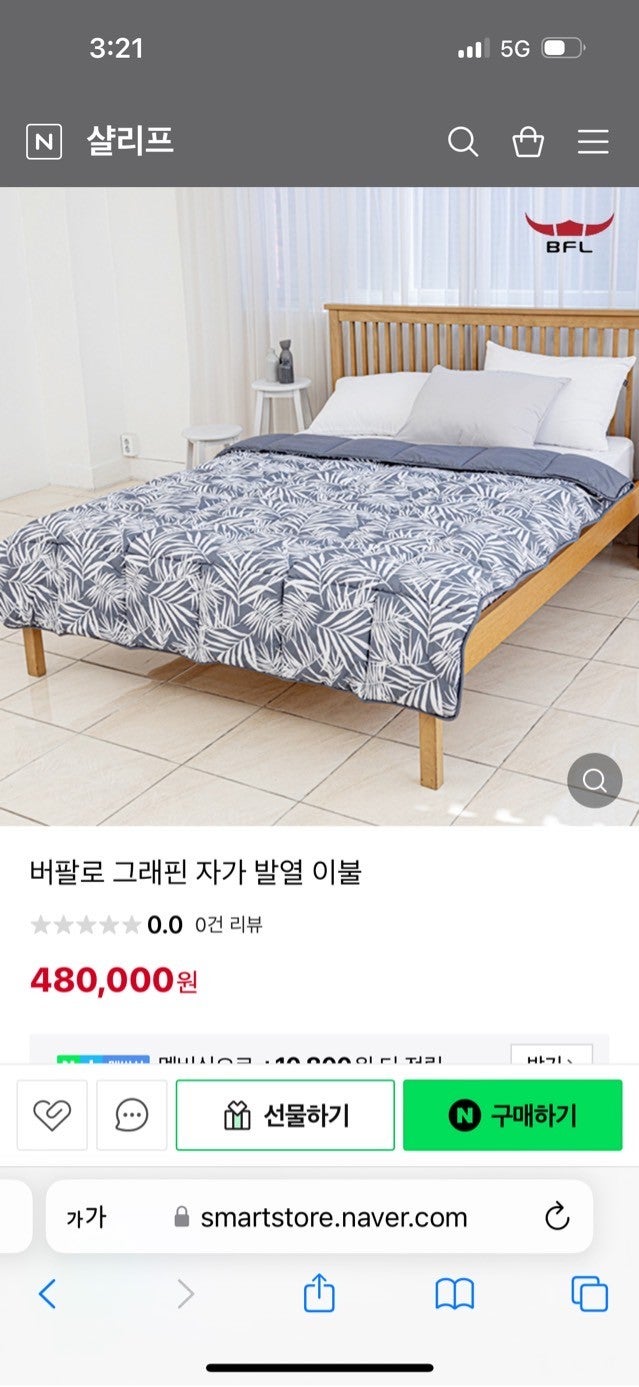Screen dimensions: 639x1387
Task: Open the hamburger menu
Action: tap(593, 142)
